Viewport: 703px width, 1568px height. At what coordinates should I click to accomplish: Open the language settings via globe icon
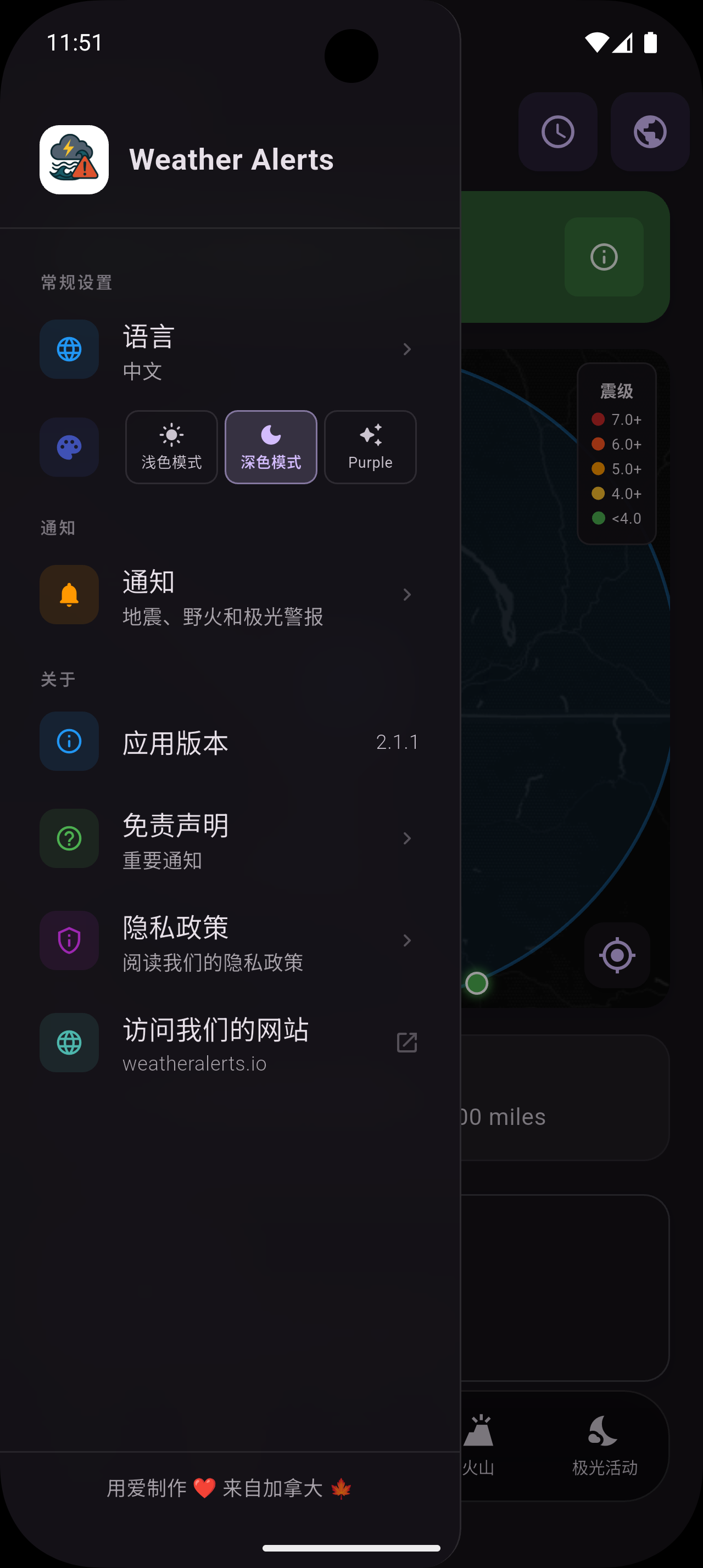69,349
